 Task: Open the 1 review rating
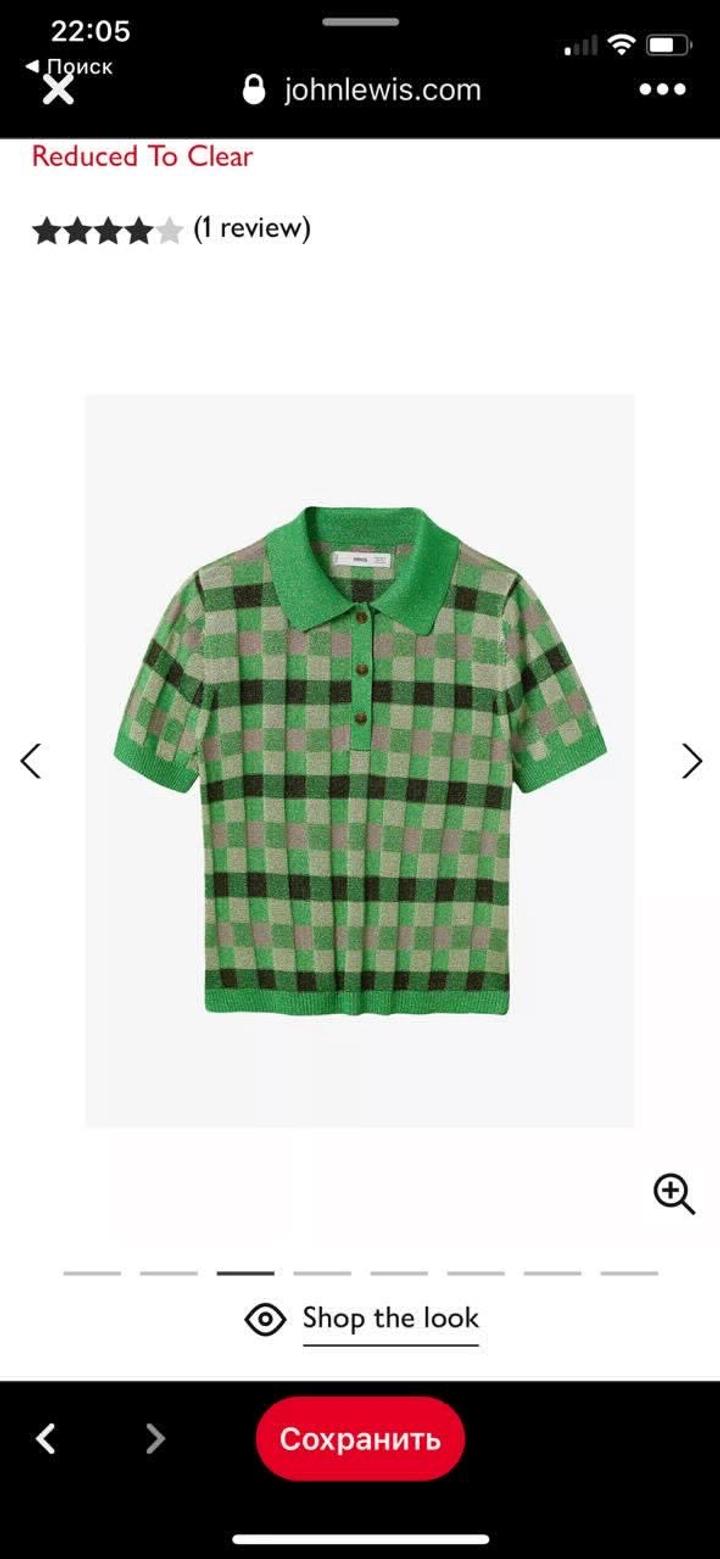(252, 229)
